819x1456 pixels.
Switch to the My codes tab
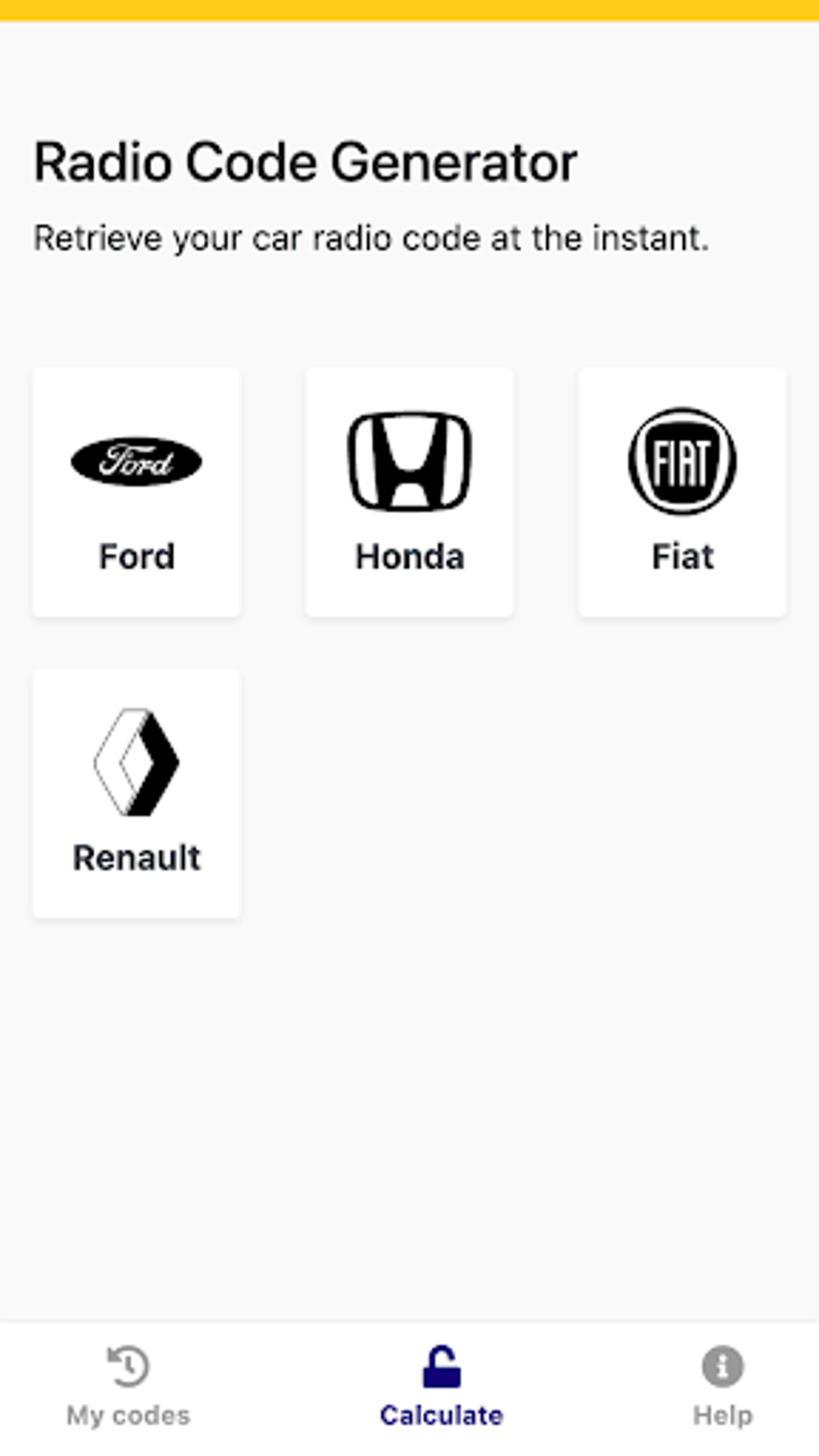point(128,1388)
